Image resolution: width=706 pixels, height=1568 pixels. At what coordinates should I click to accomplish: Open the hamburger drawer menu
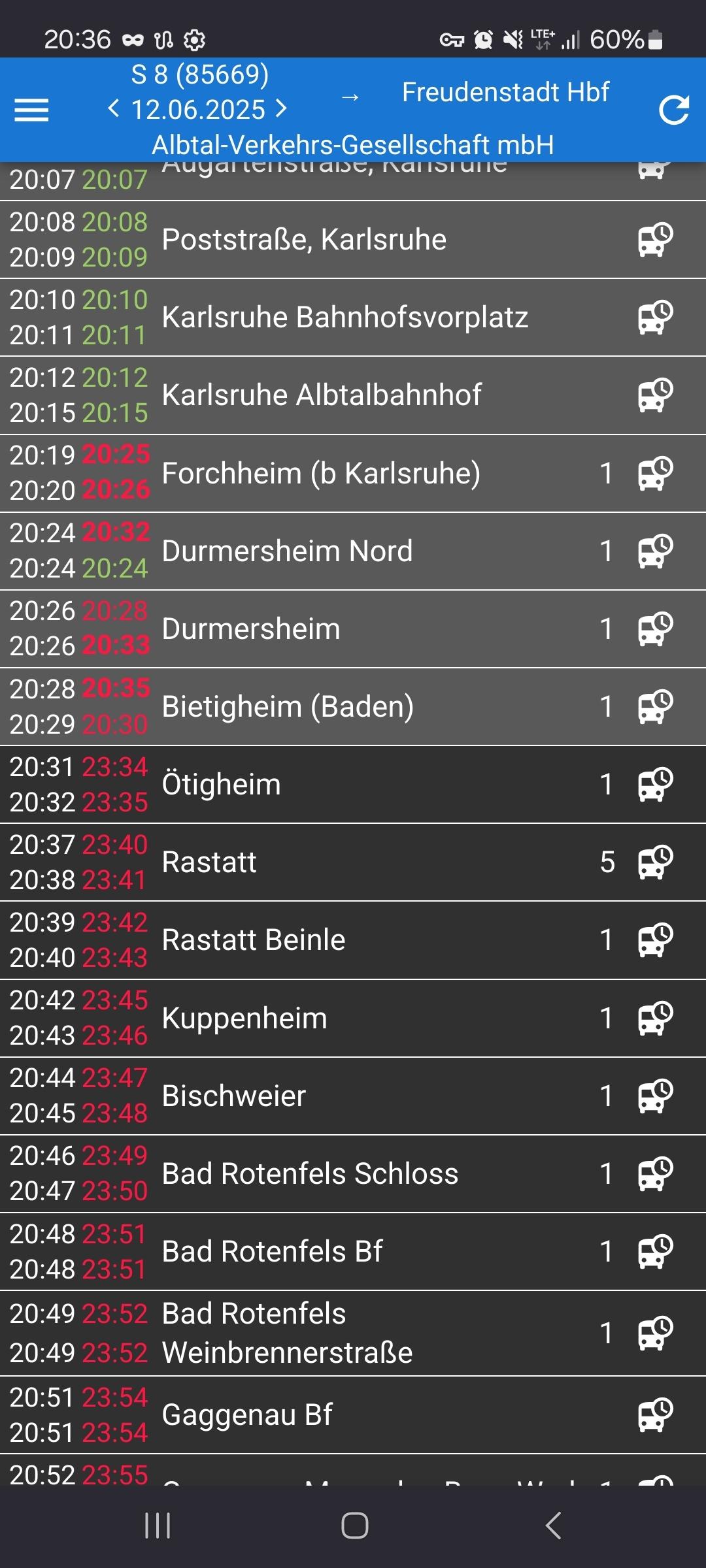(31, 110)
